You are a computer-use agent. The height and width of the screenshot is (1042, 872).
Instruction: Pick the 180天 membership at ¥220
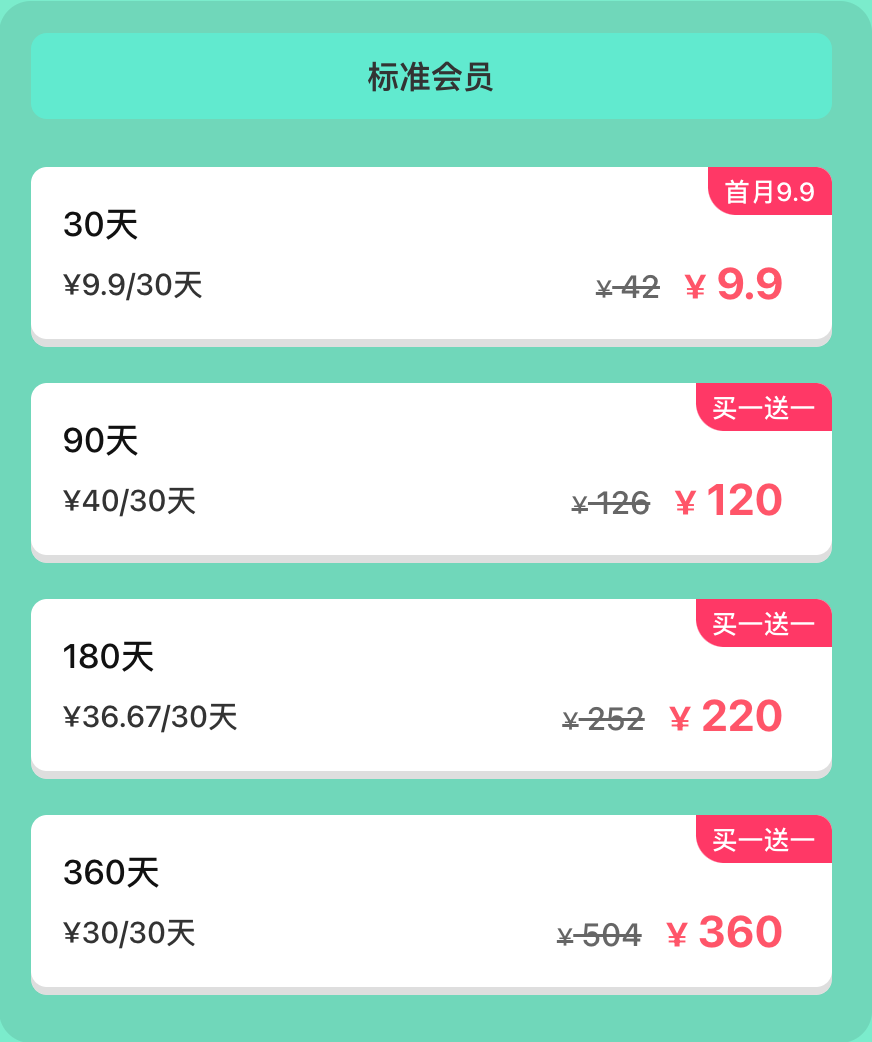pos(431,685)
